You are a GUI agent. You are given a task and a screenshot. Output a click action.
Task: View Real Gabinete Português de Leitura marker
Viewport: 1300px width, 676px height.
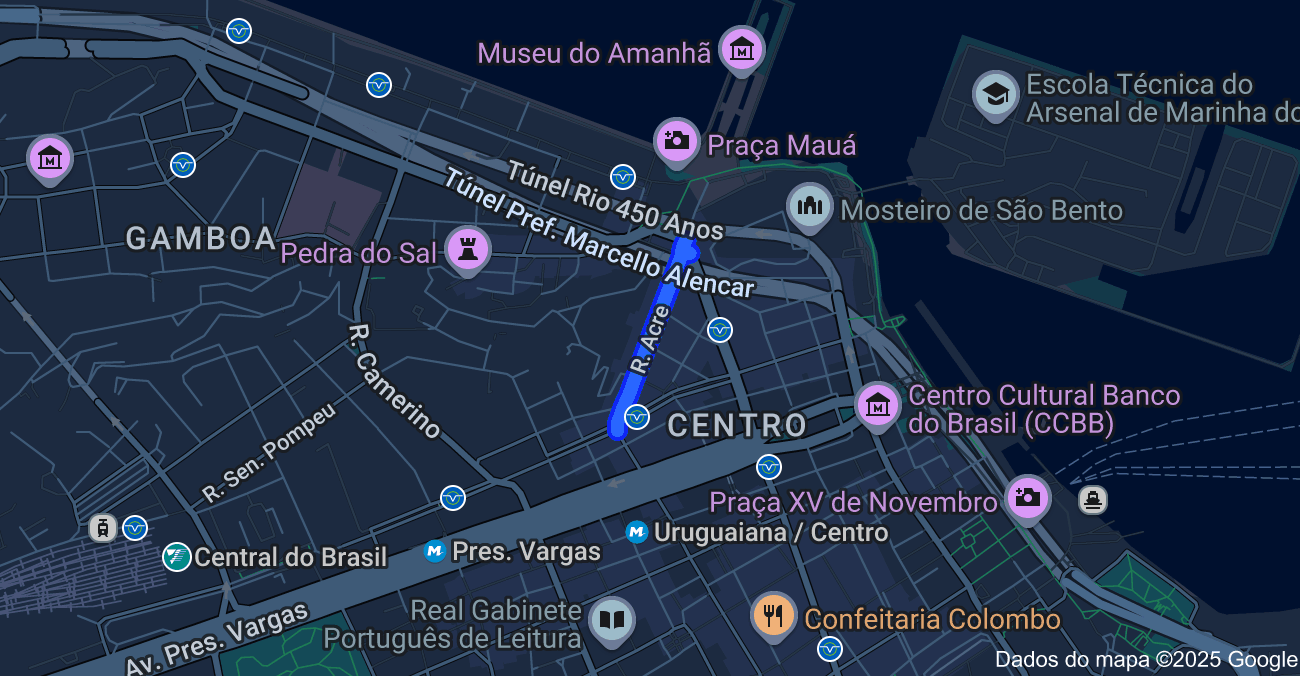pyautogui.click(x=611, y=621)
